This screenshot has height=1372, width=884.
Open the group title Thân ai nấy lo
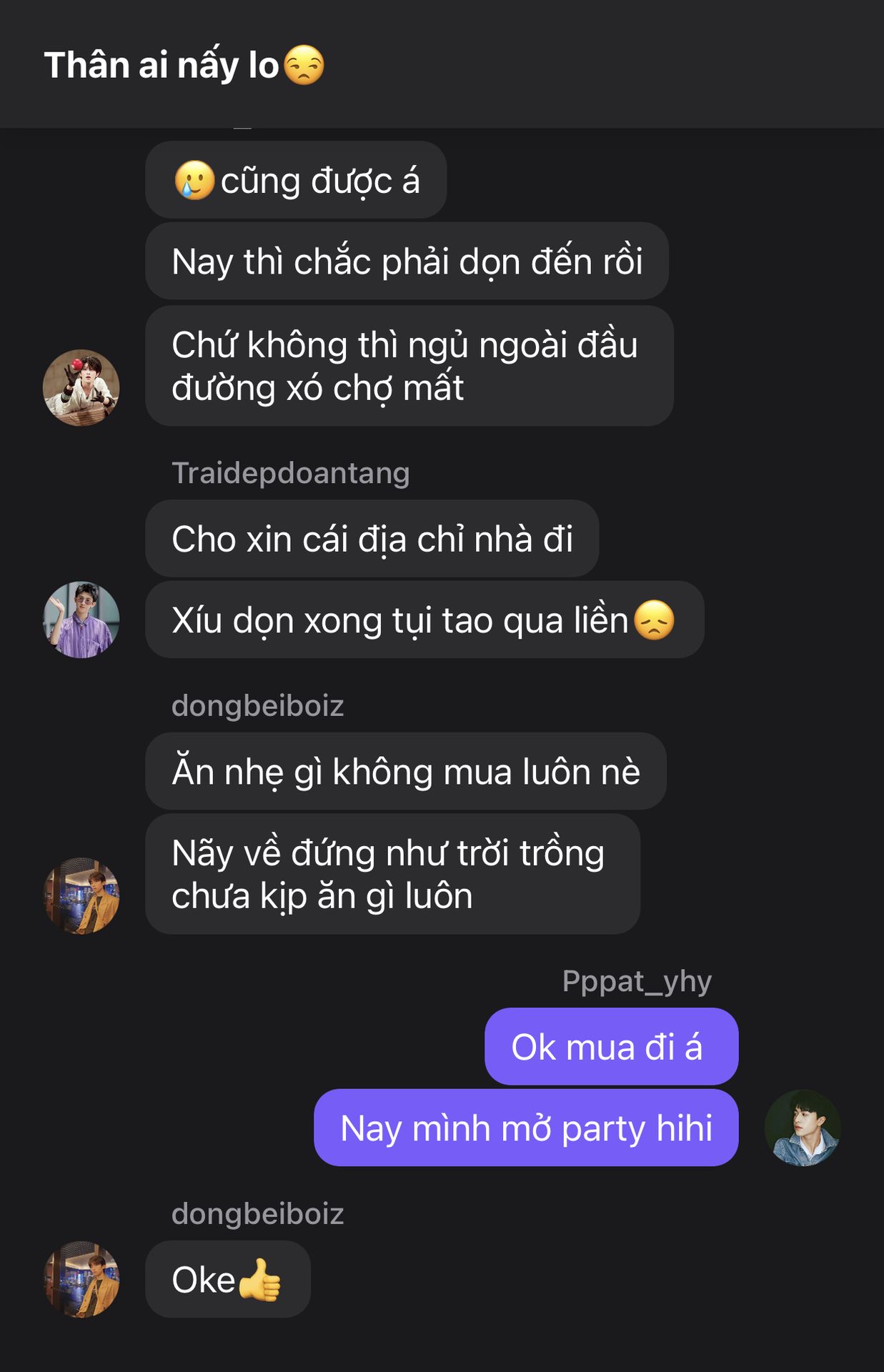point(184,65)
